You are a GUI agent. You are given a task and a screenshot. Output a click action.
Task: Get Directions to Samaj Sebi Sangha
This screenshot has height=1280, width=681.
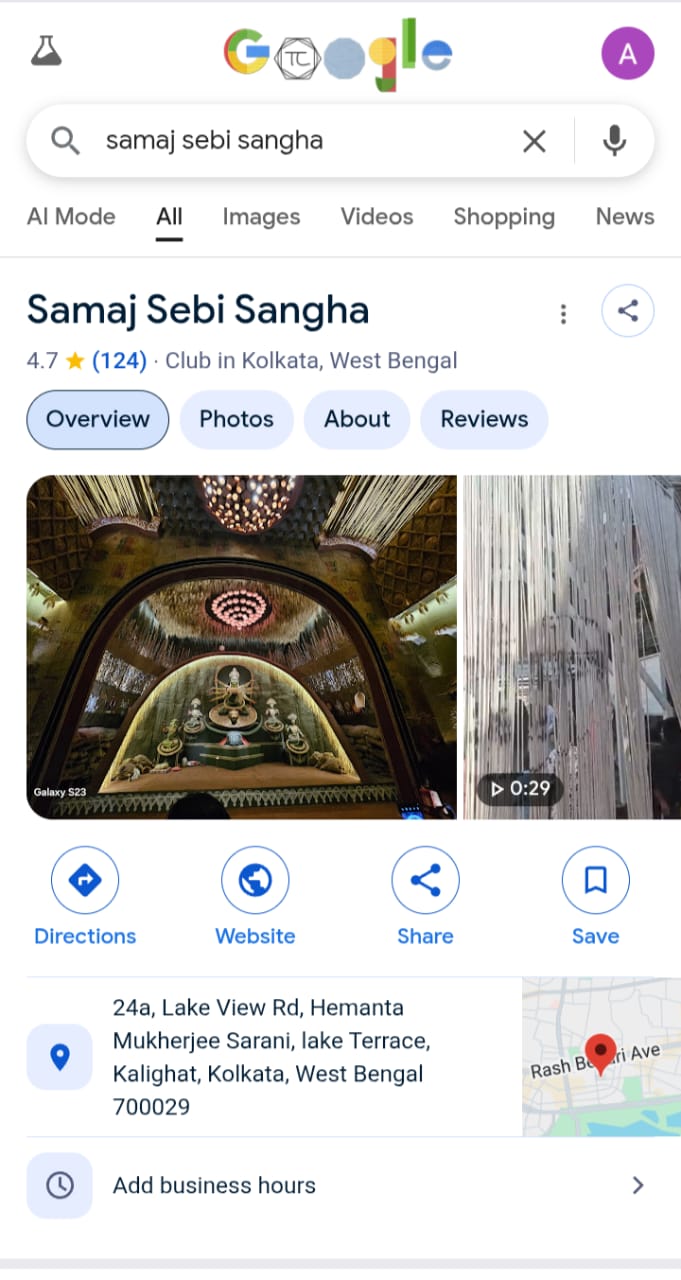coord(85,897)
